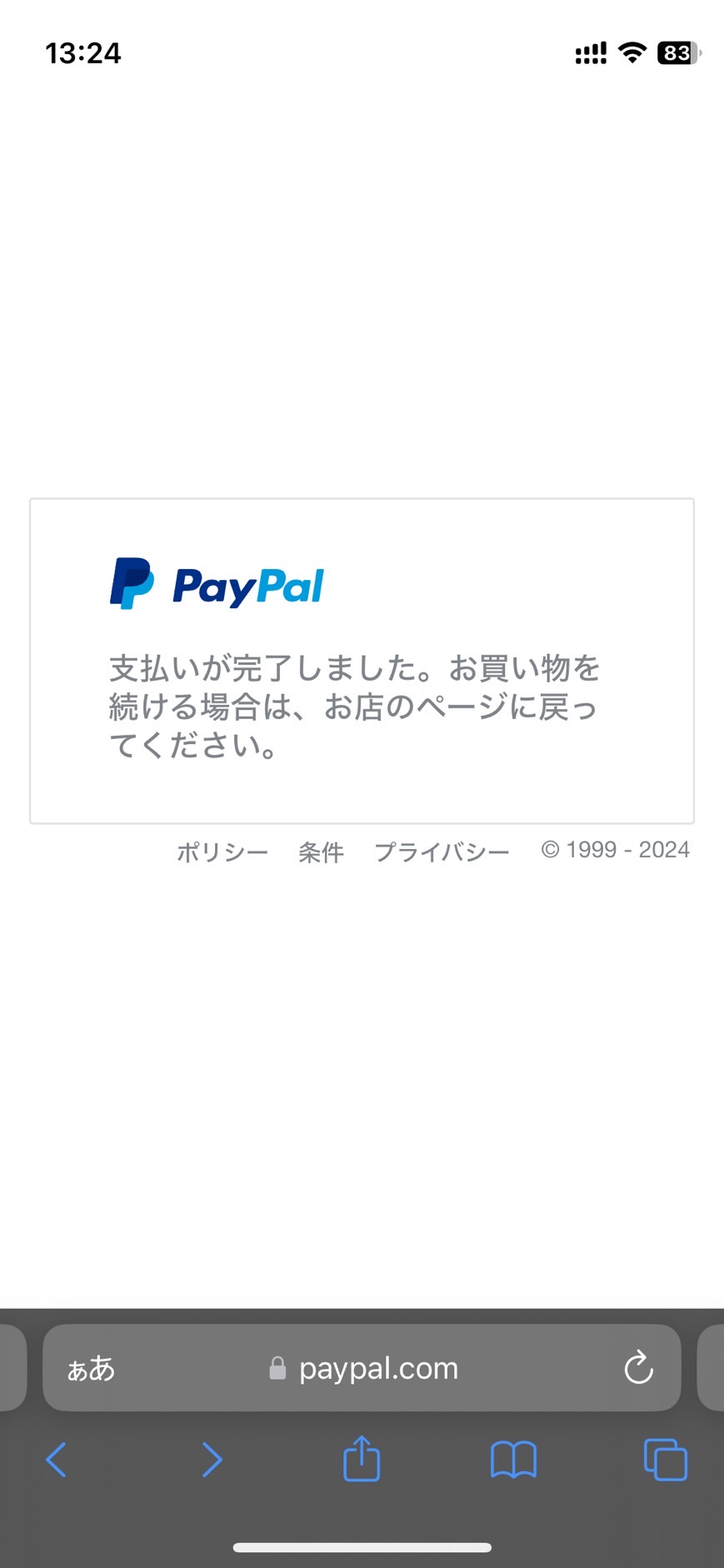Open Safari bookmarks
This screenshot has width=724, height=1568.
coord(513,1460)
